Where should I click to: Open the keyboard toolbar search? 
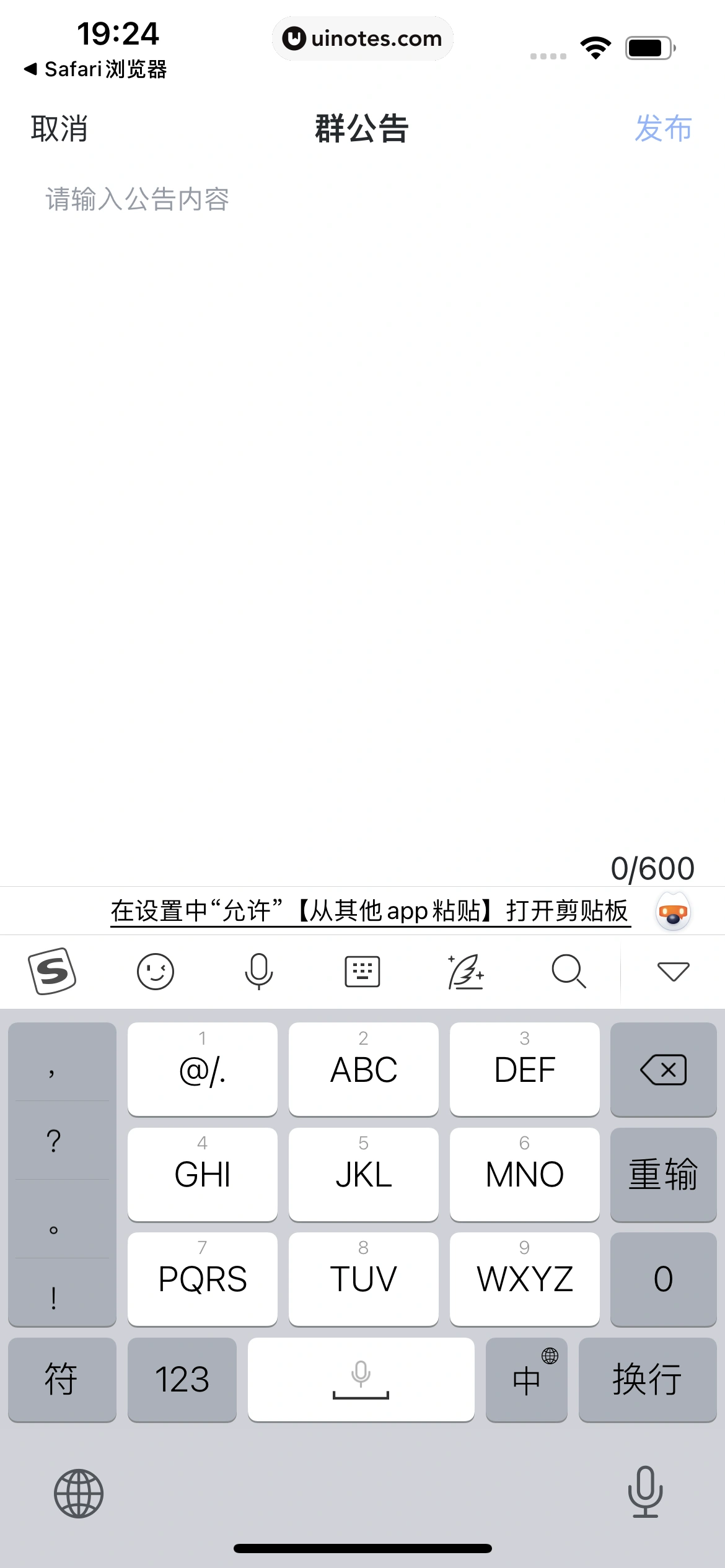[568, 971]
